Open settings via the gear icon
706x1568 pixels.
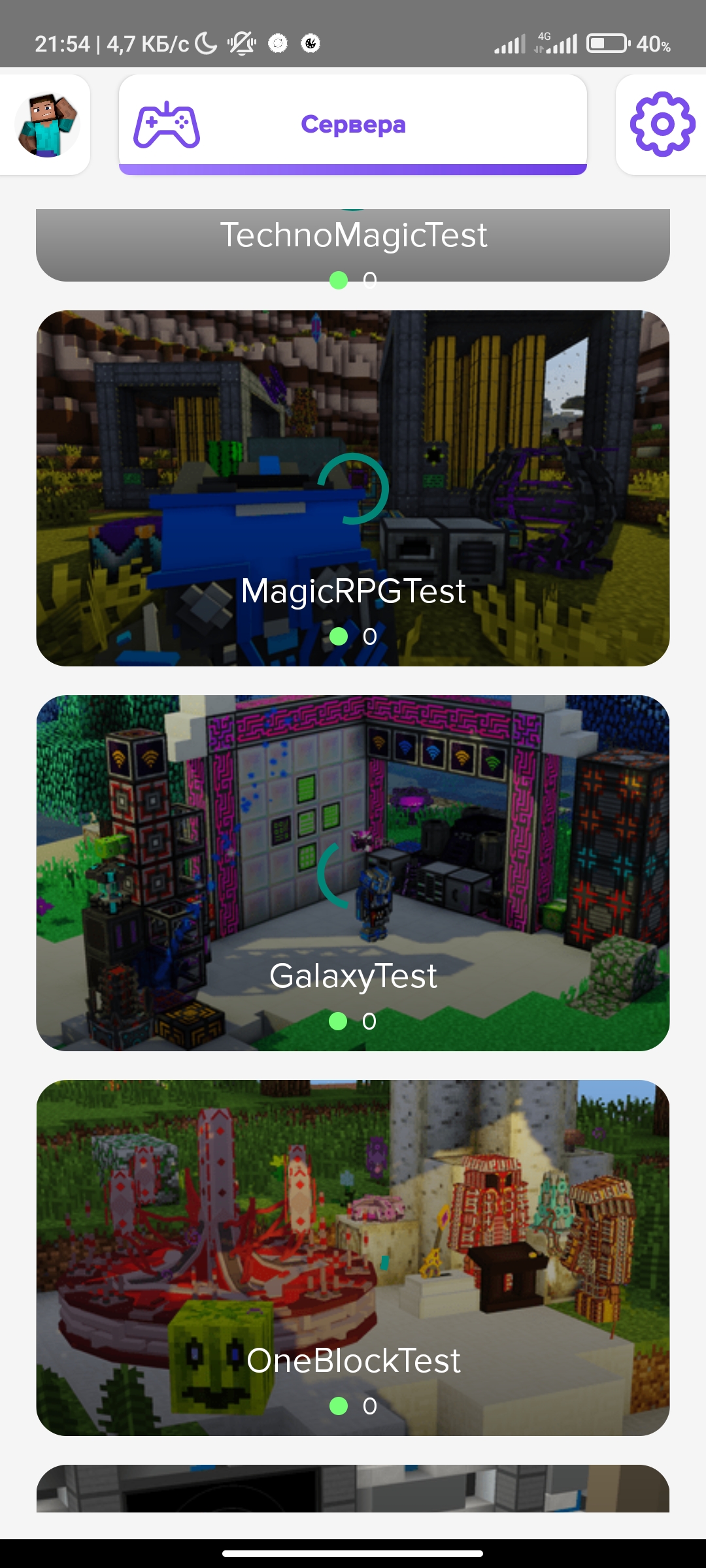tap(662, 125)
